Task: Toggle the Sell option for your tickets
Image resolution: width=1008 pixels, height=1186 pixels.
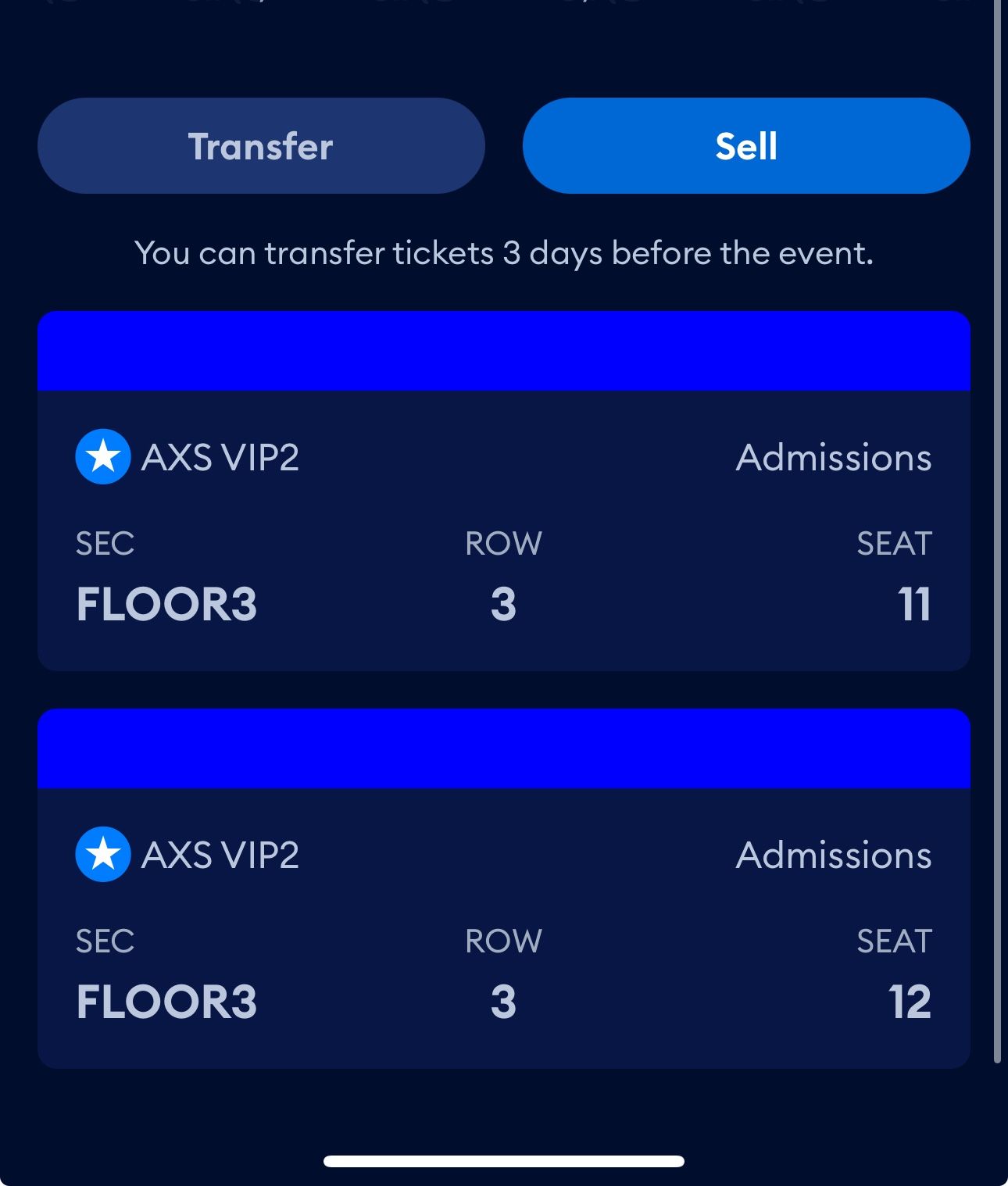Action: (745, 145)
